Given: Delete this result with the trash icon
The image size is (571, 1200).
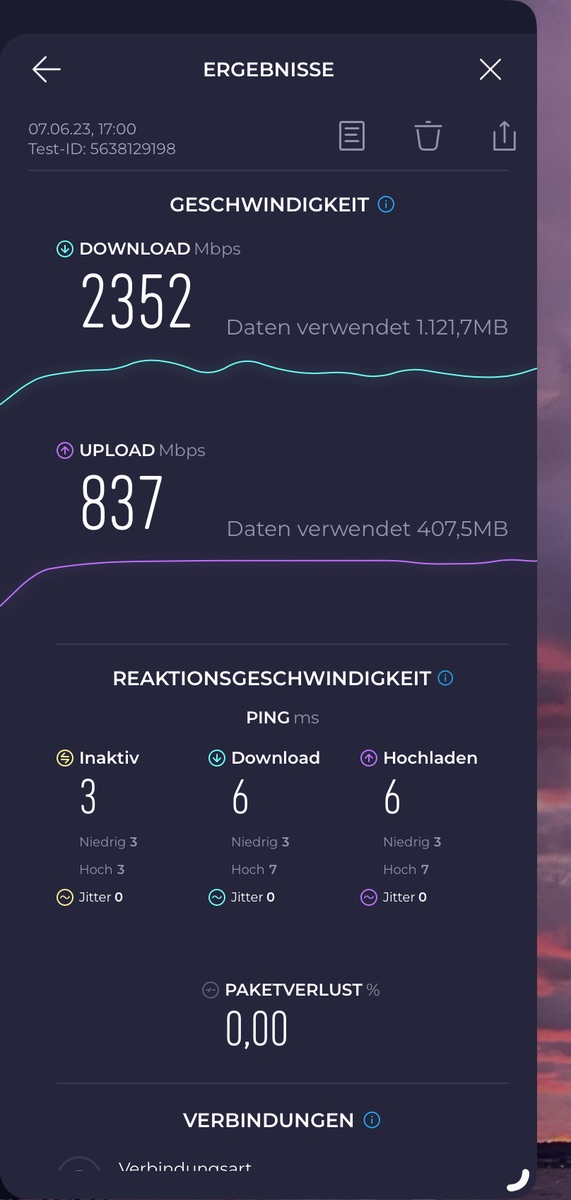Looking at the screenshot, I should click(428, 135).
